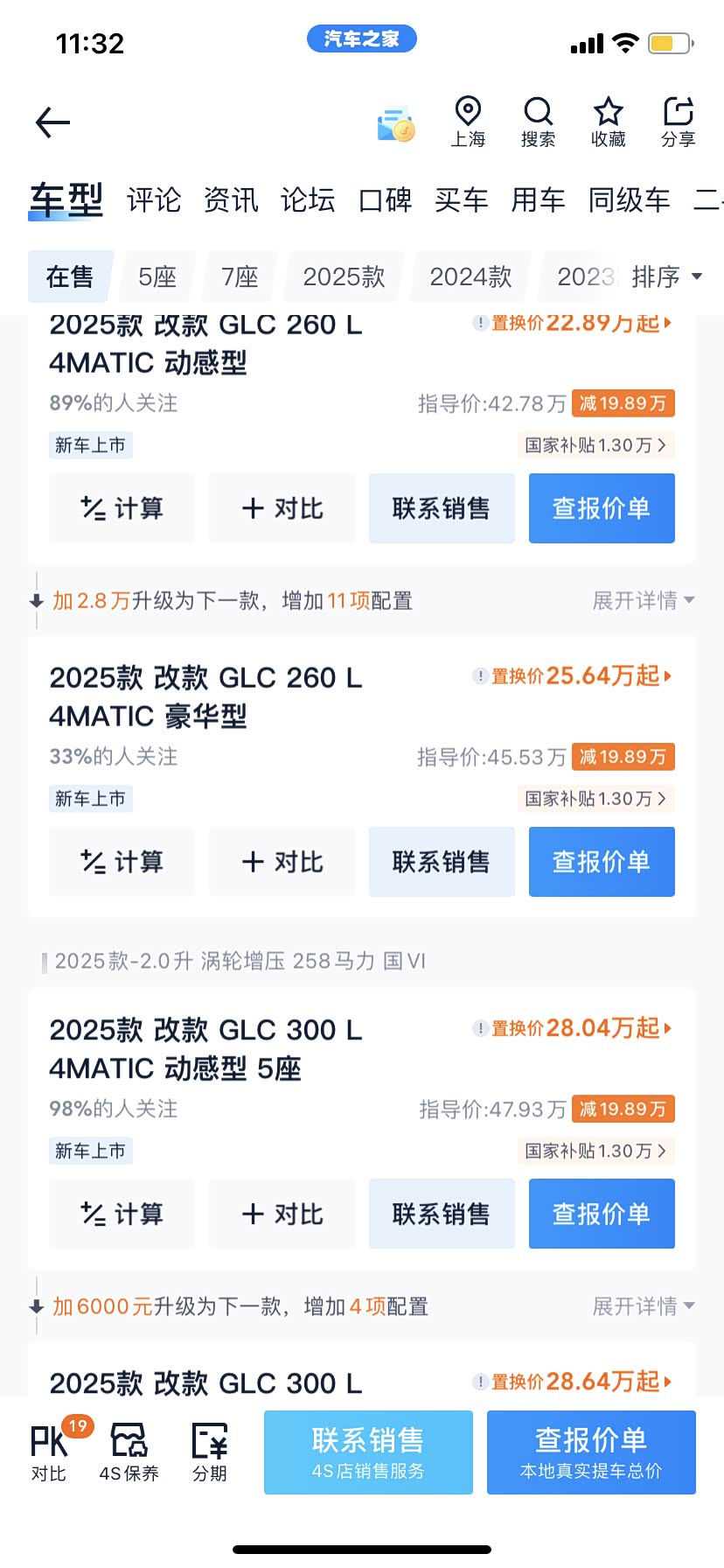Screen dimensions: 724x1568
Task: Select the 2024款 filter chip
Action: click(x=470, y=276)
